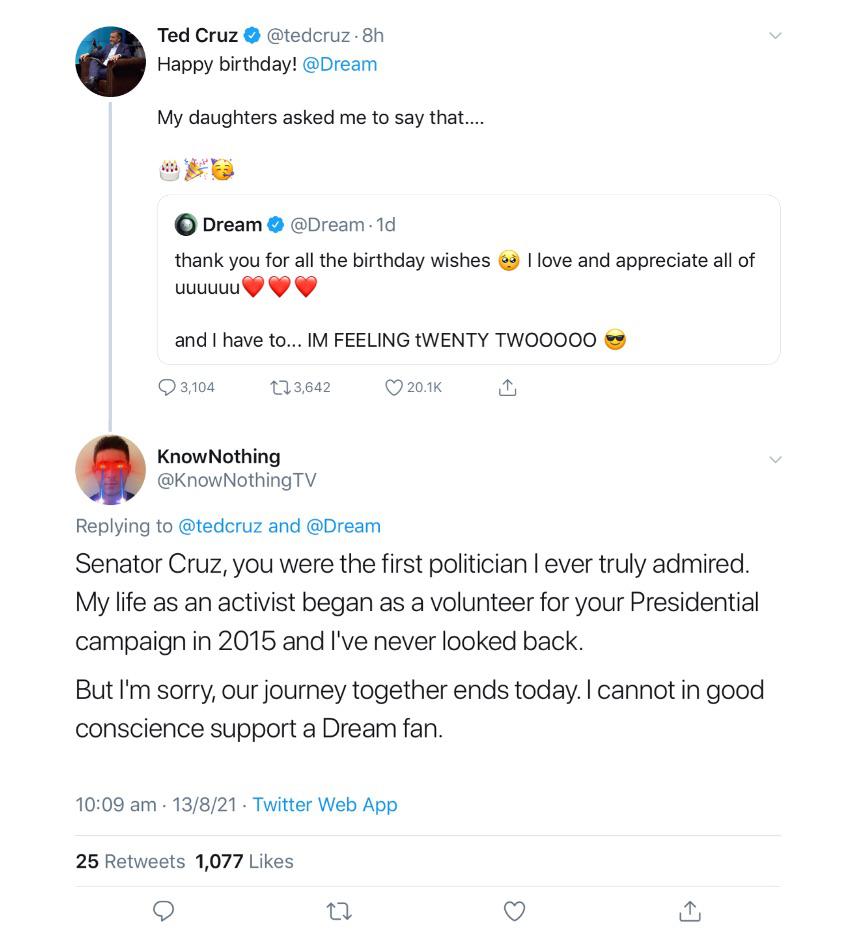
Task: Open the options menu on Ted Cruz's tweet
Action: click(x=776, y=33)
